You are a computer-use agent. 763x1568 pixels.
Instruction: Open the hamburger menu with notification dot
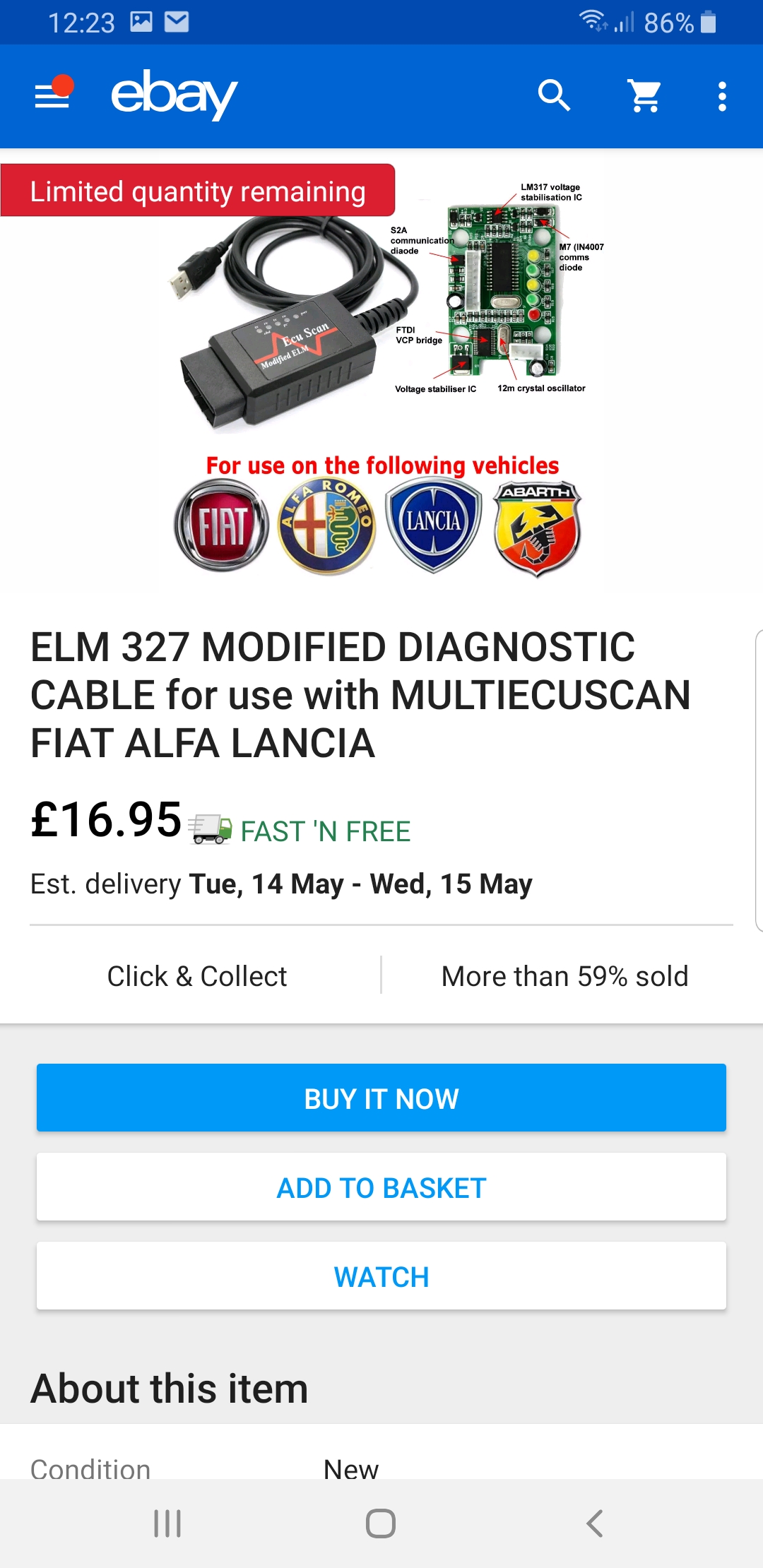tap(54, 93)
